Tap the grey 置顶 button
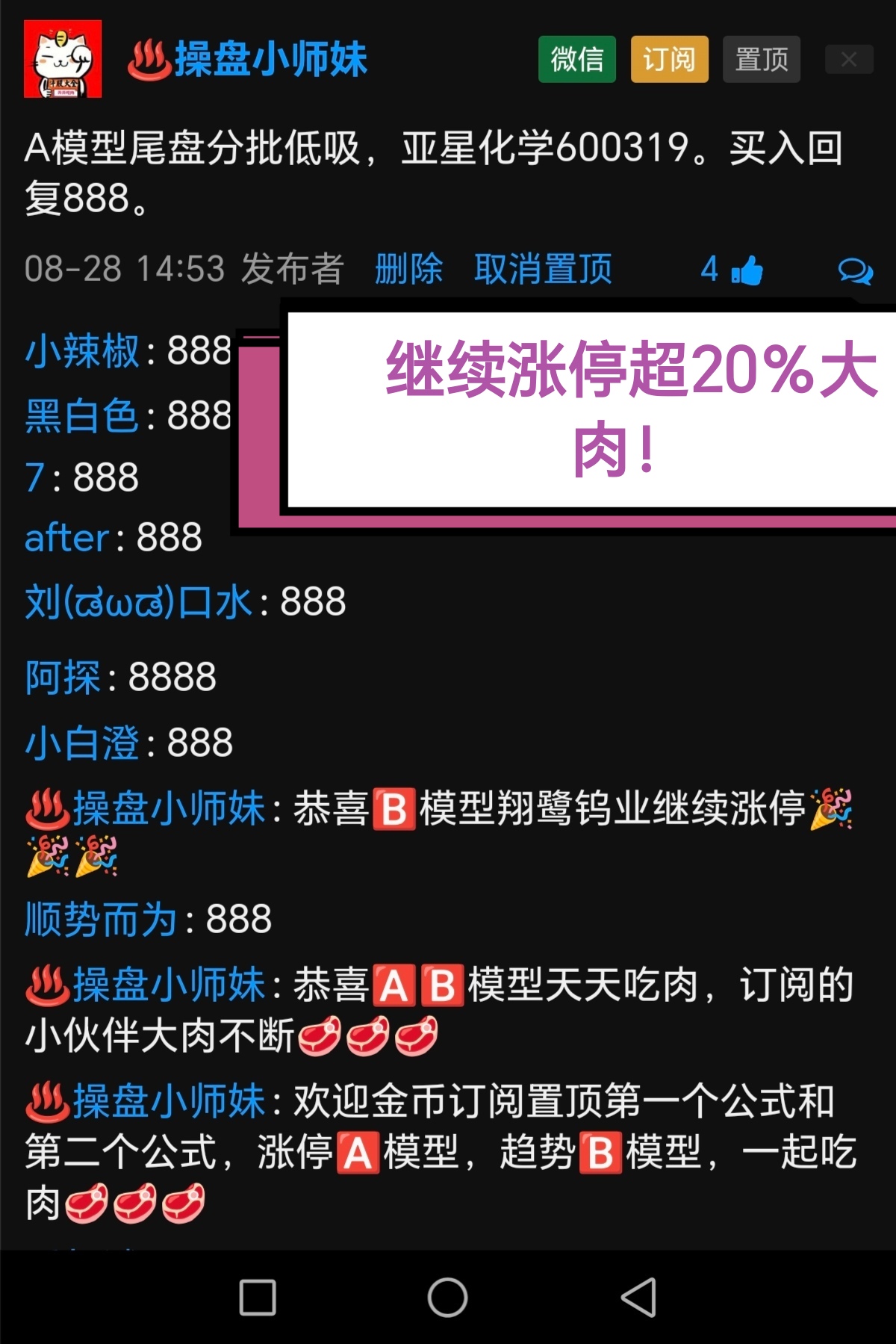This screenshot has height=1344, width=896. coord(761,59)
